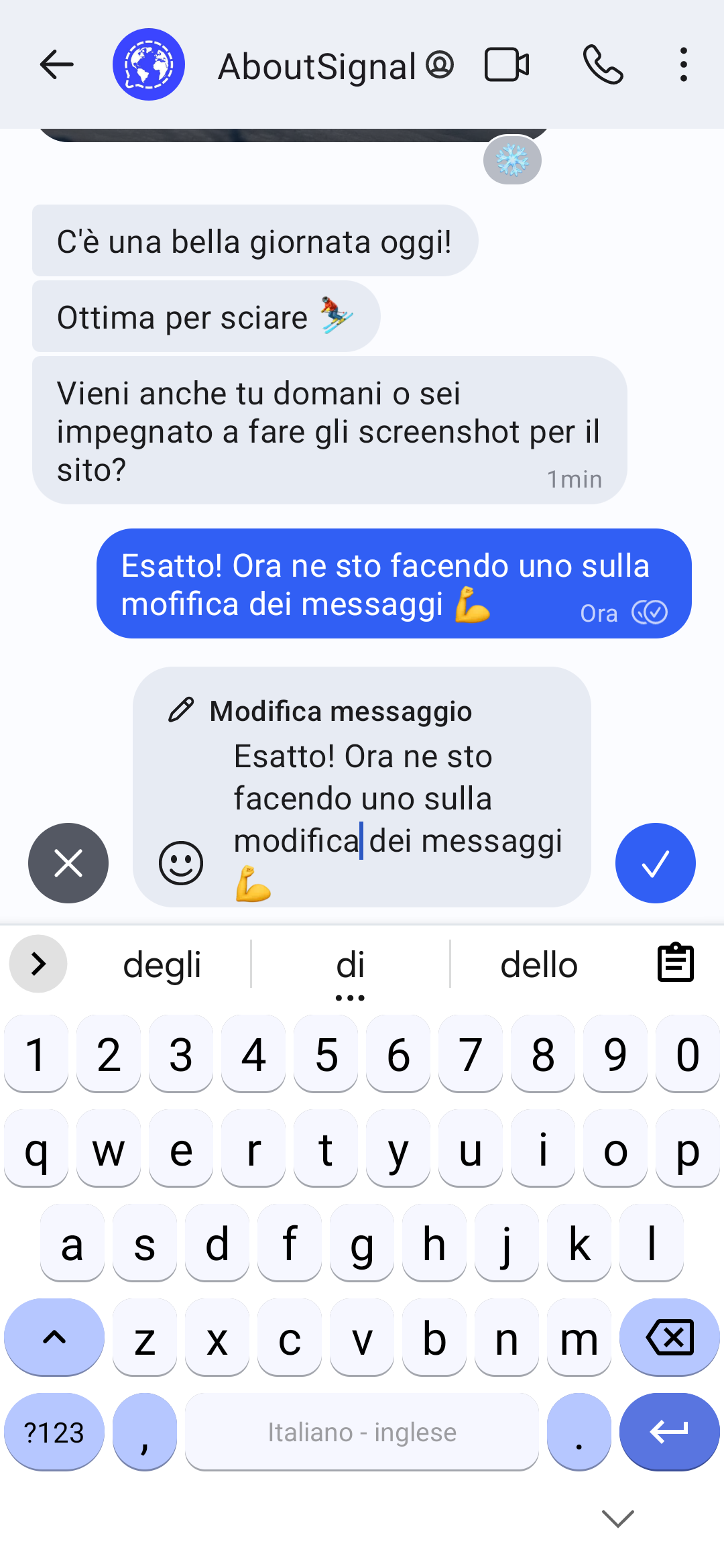Open the three-dot overflow menu
Image resolution: width=724 pixels, height=1568 pixels.
coord(683,65)
